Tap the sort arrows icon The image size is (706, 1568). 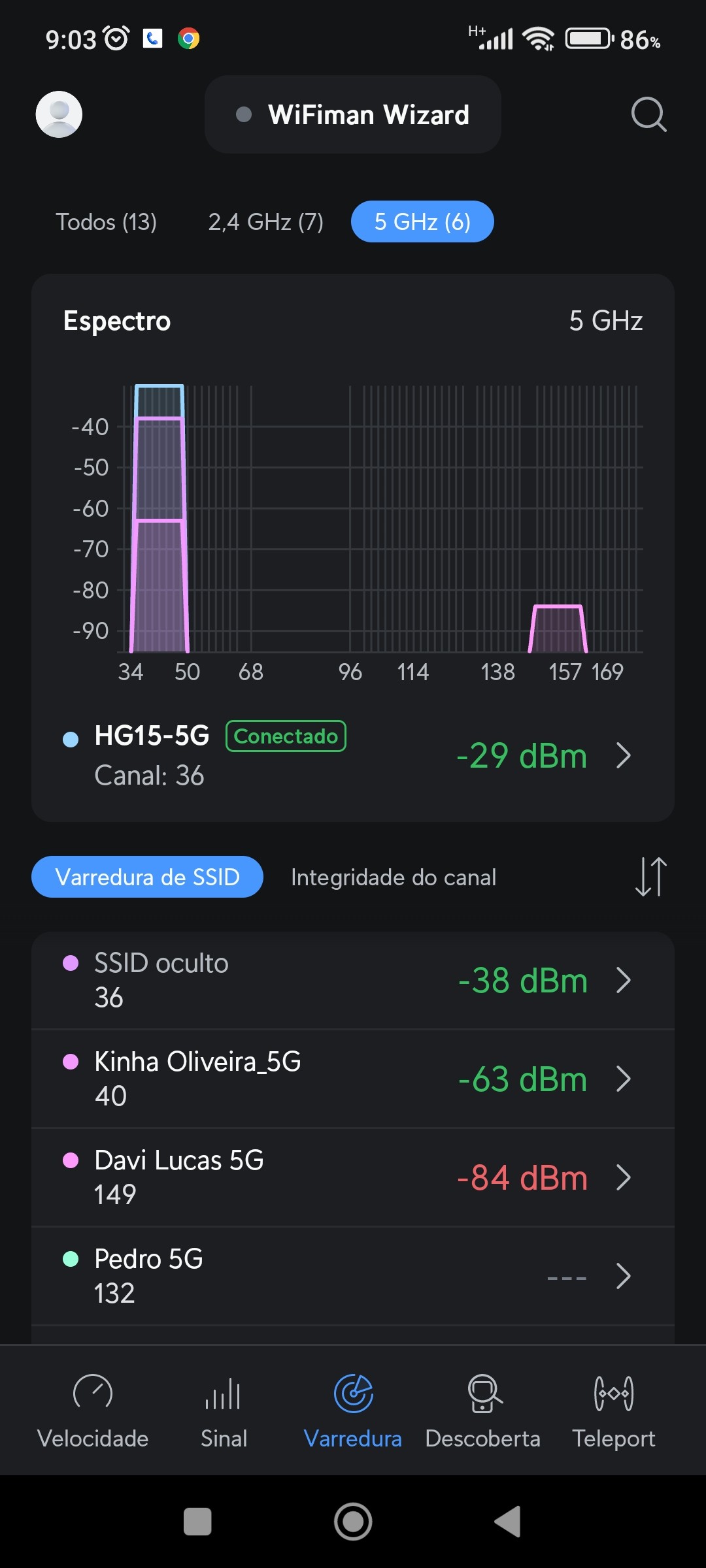650,877
